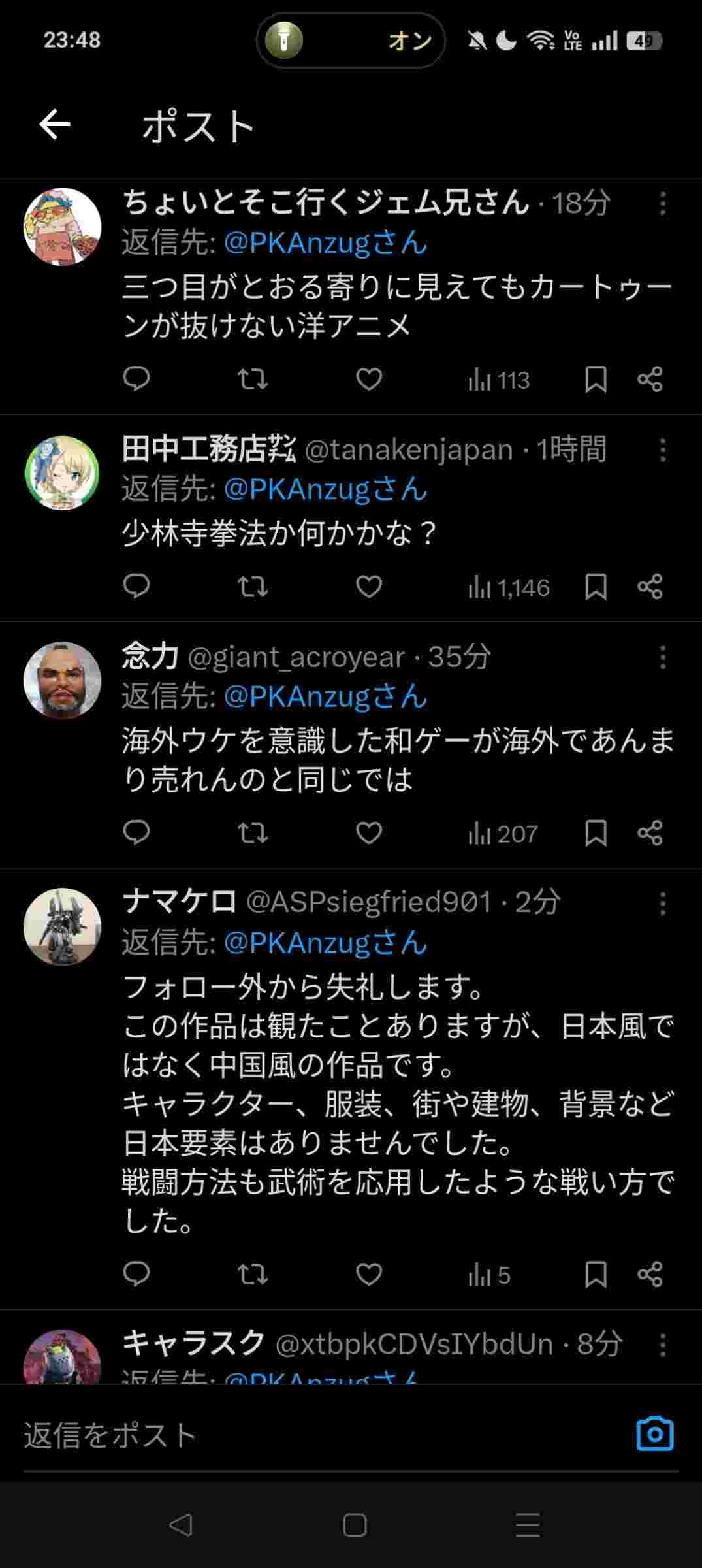The image size is (702, 1568).
Task: Open 田中工務店's avatar
Action: pos(62,473)
